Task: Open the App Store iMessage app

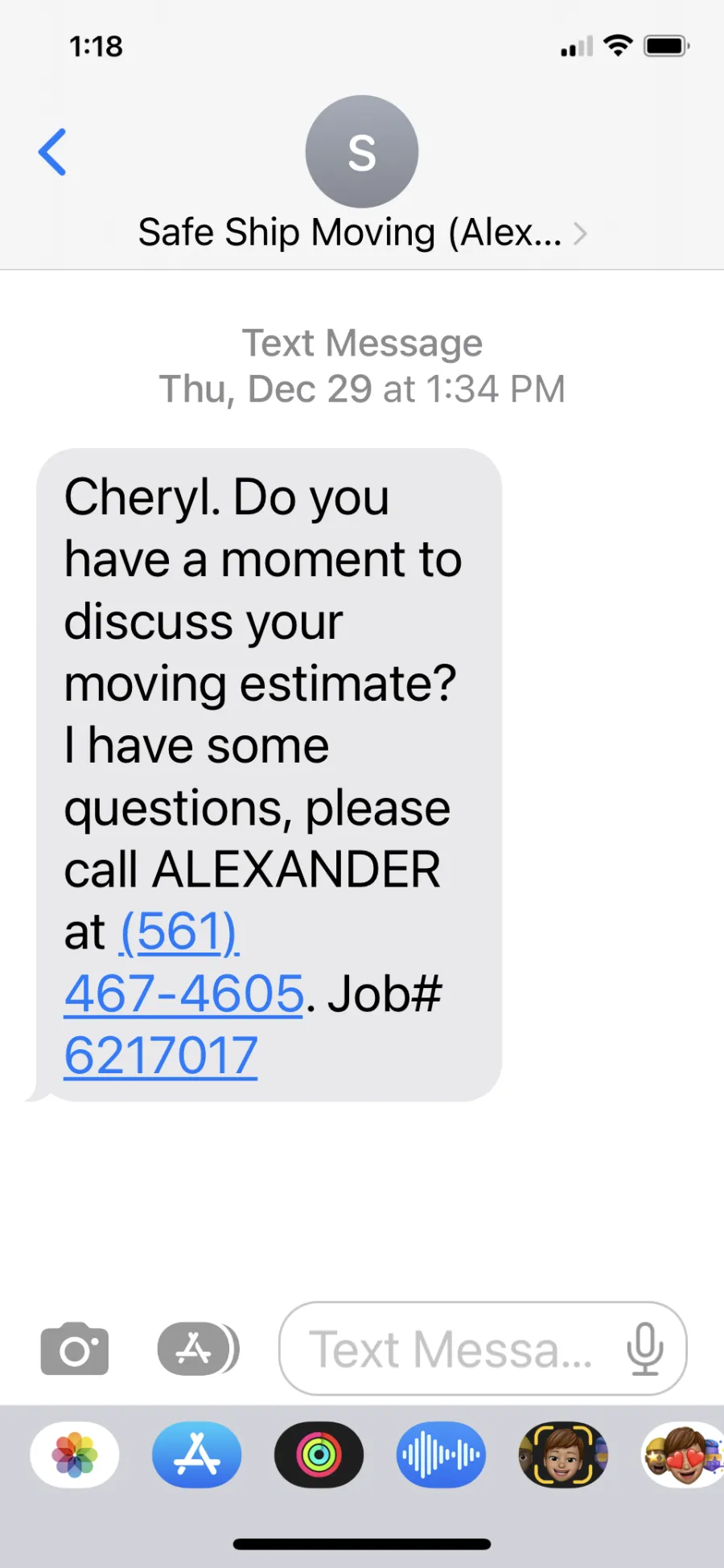Action: pos(196,1455)
